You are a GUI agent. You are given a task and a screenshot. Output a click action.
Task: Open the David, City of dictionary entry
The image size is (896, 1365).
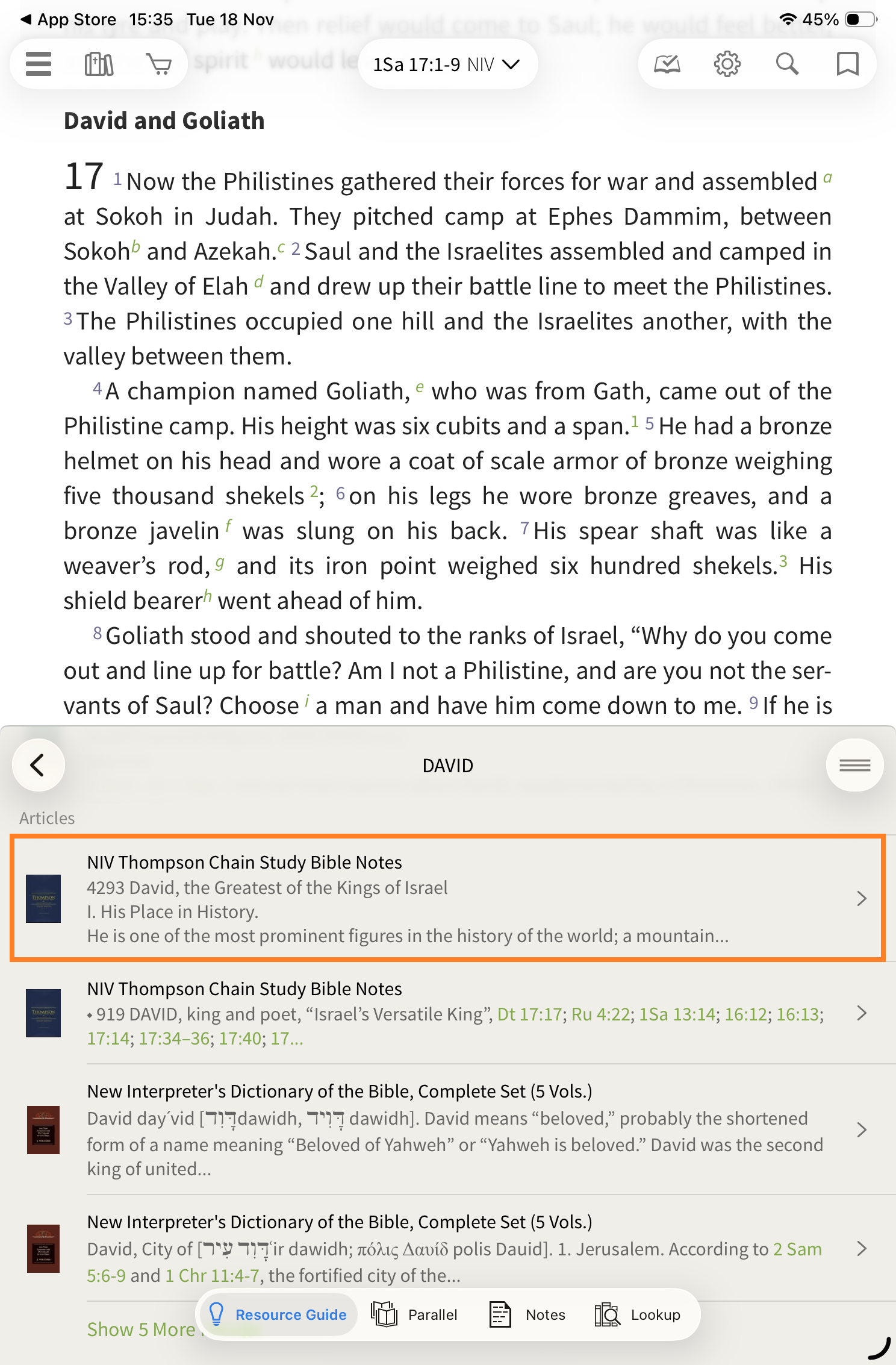(447, 1248)
